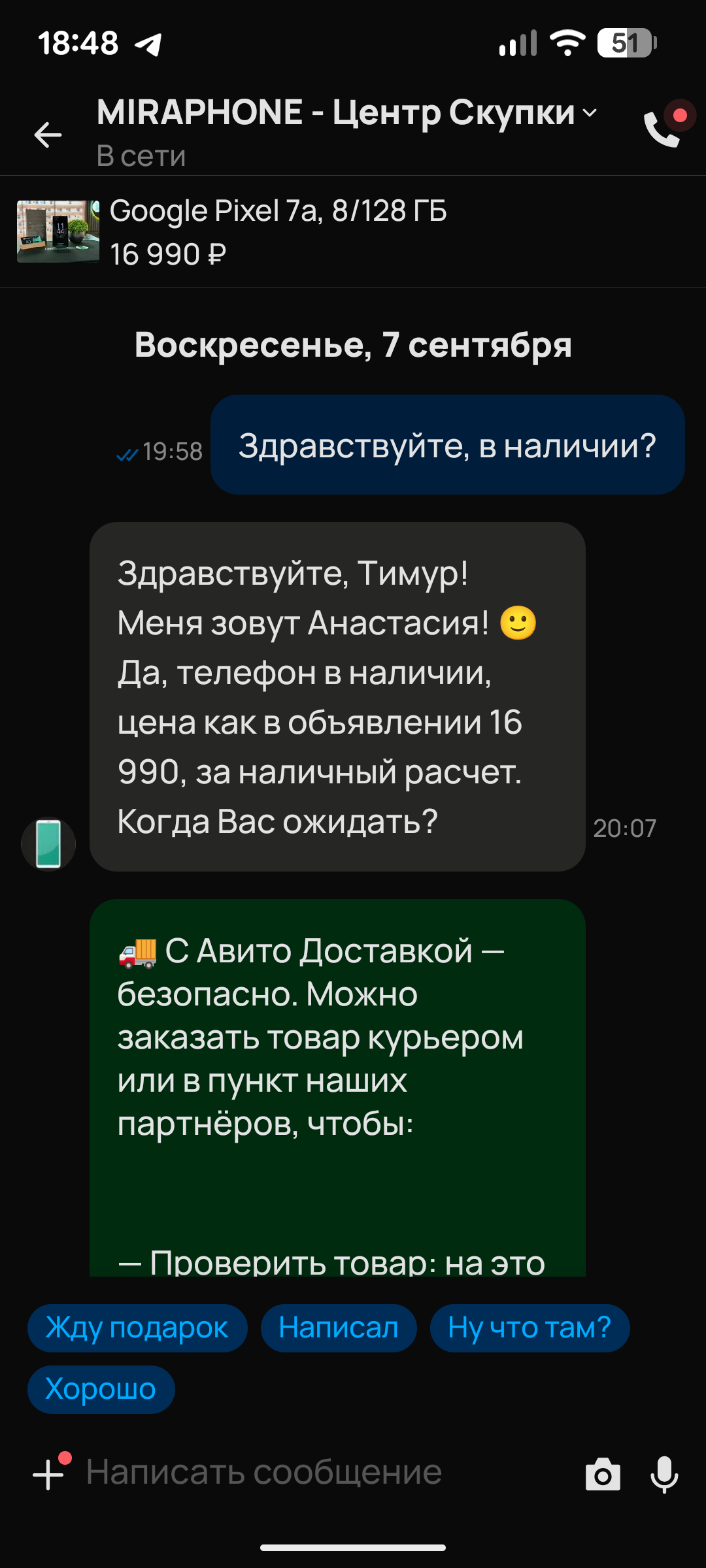Send quick reply Жду подарок
The image size is (706, 1568).
click(x=137, y=1328)
